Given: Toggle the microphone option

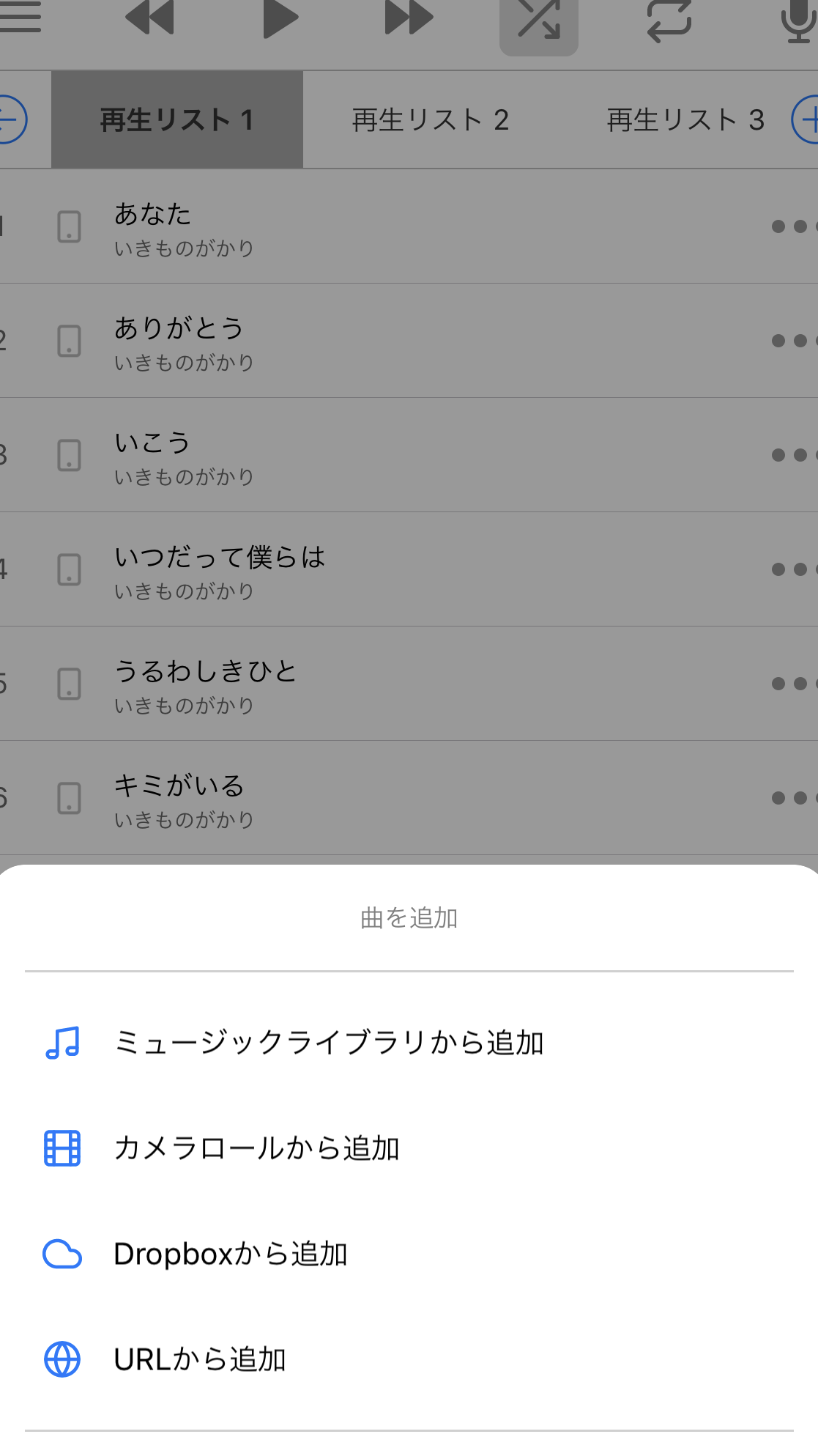Looking at the screenshot, I should coord(797,20).
